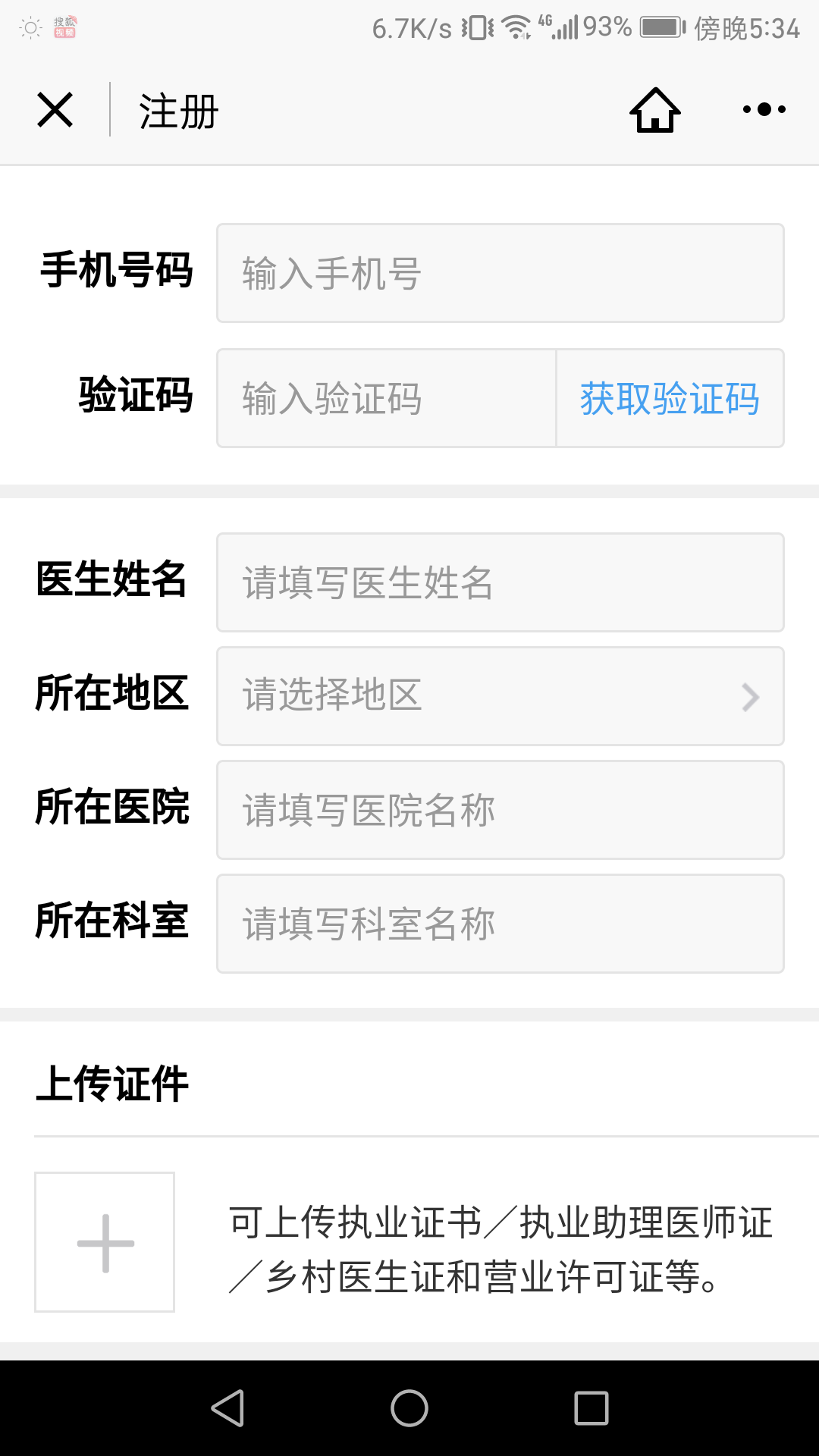The height and width of the screenshot is (1456, 819).
Task: Go back using system navigation bar
Action: [x=227, y=1408]
